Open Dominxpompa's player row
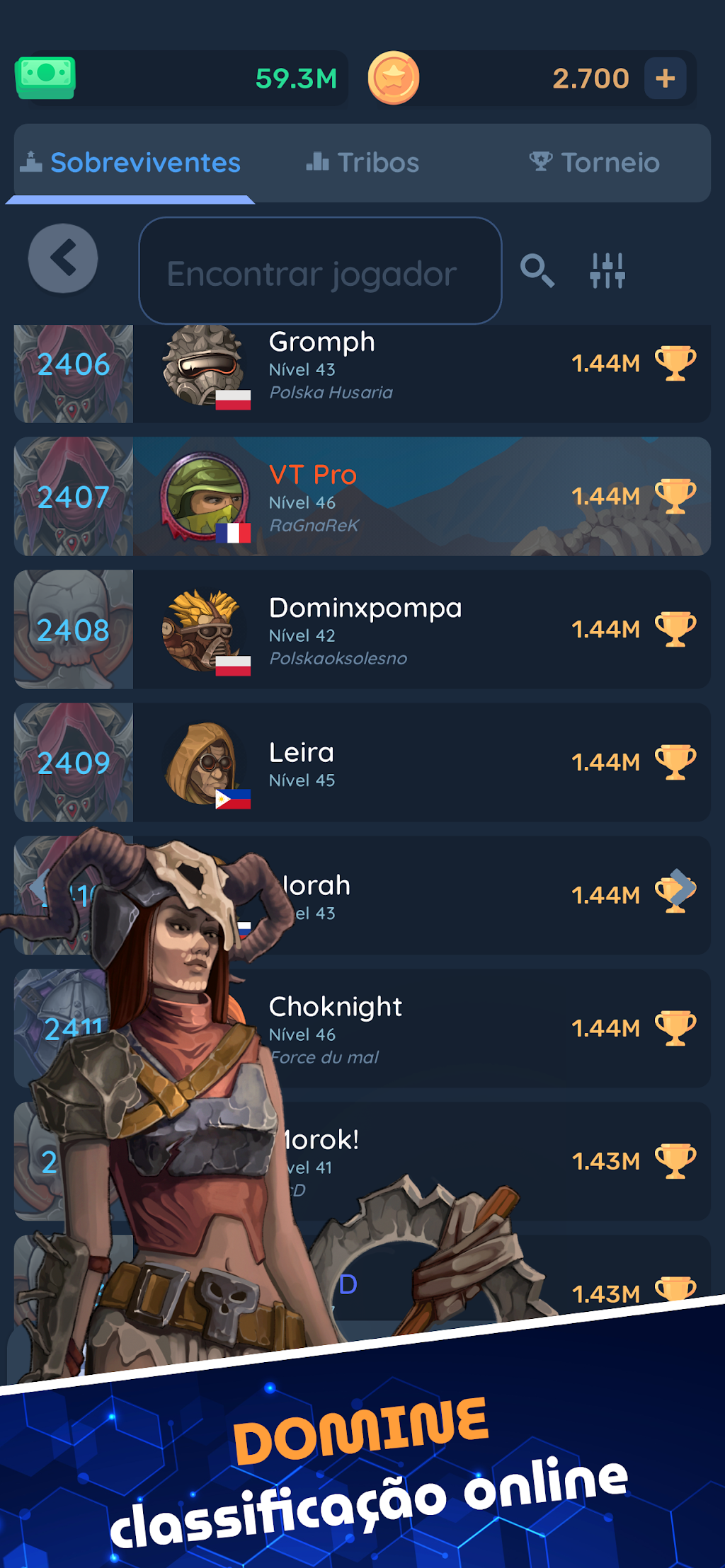This screenshot has height=1568, width=725. point(362,629)
